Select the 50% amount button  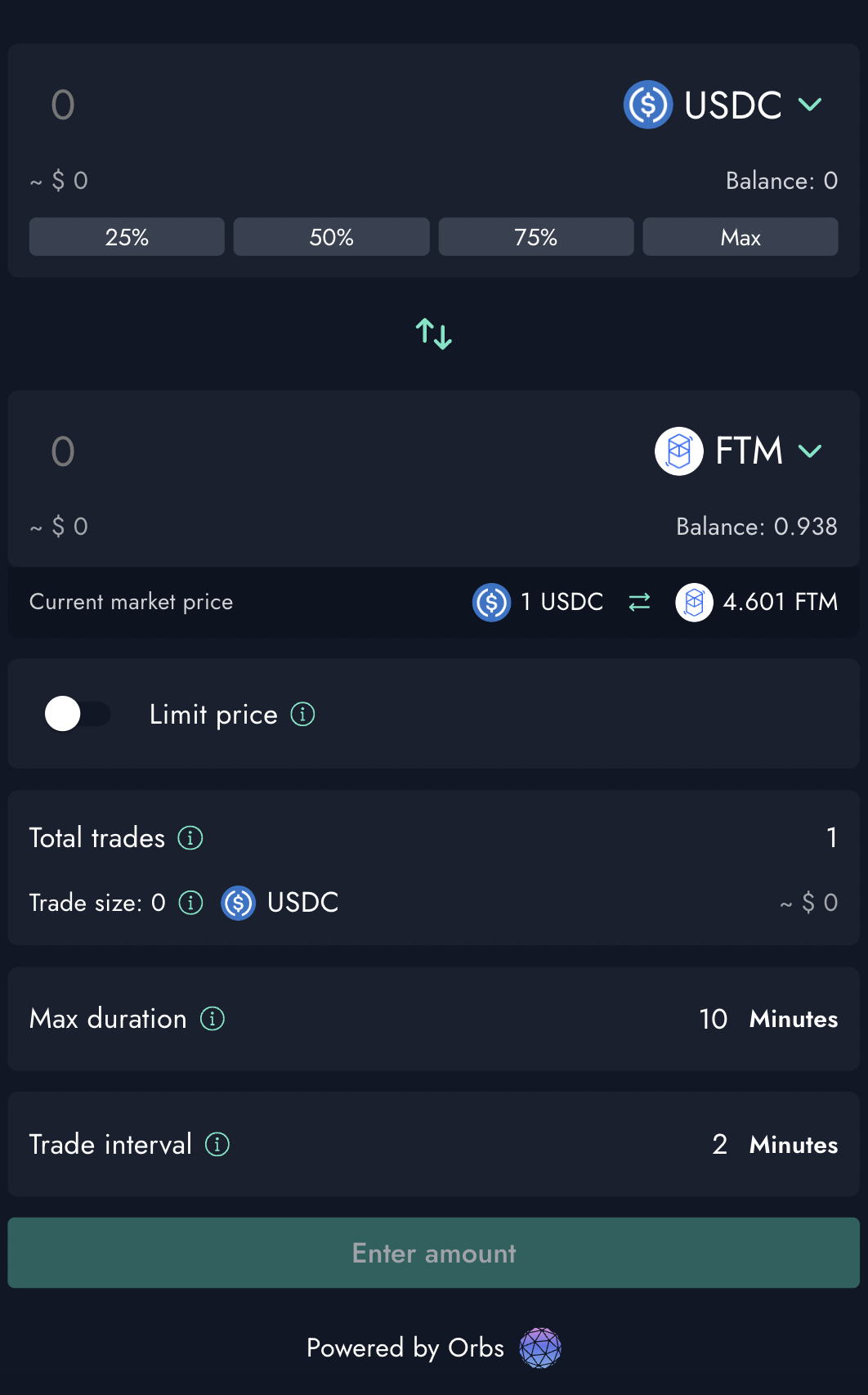tap(332, 237)
